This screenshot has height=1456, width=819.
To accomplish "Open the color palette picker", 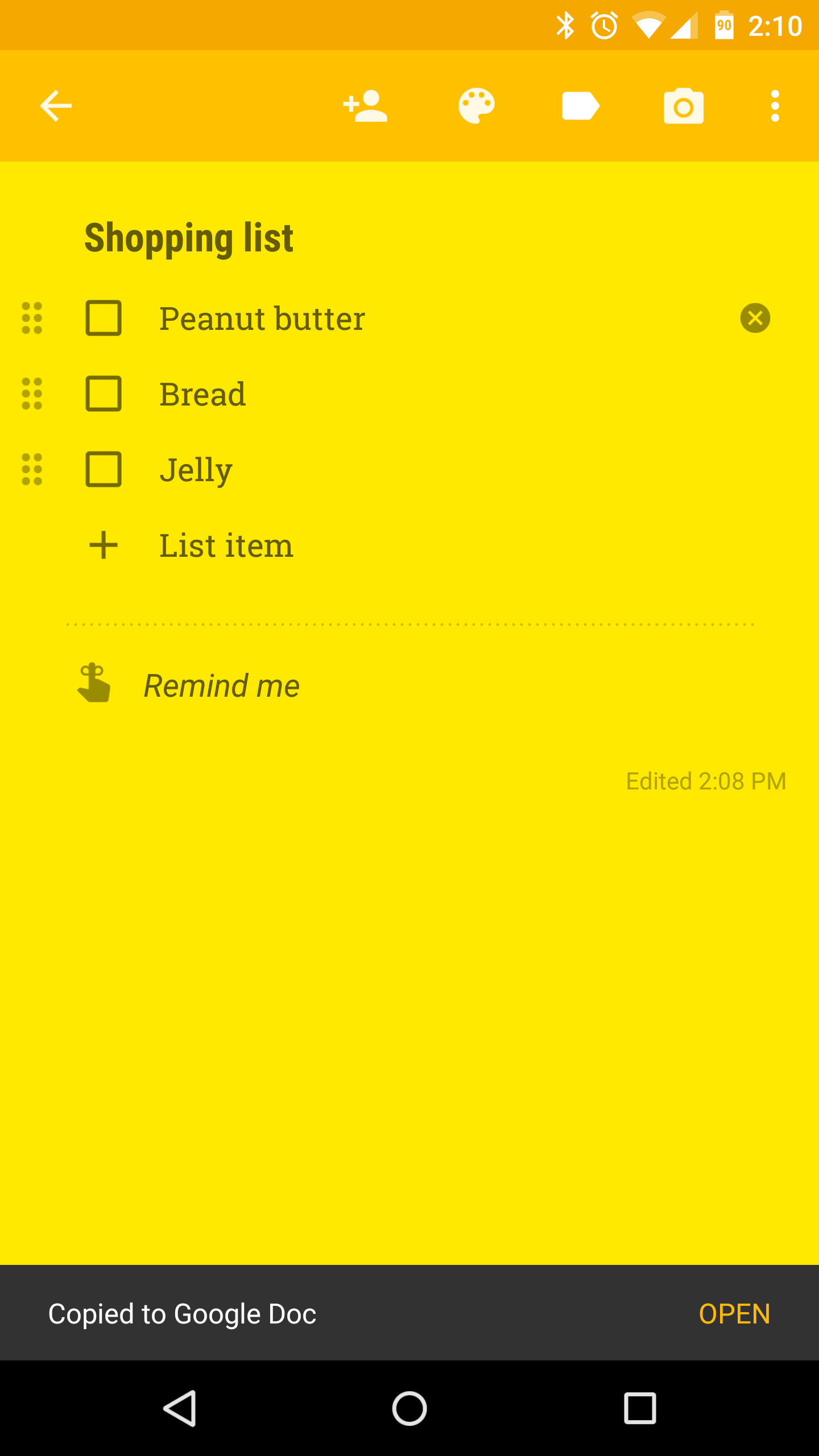I will coord(477,106).
